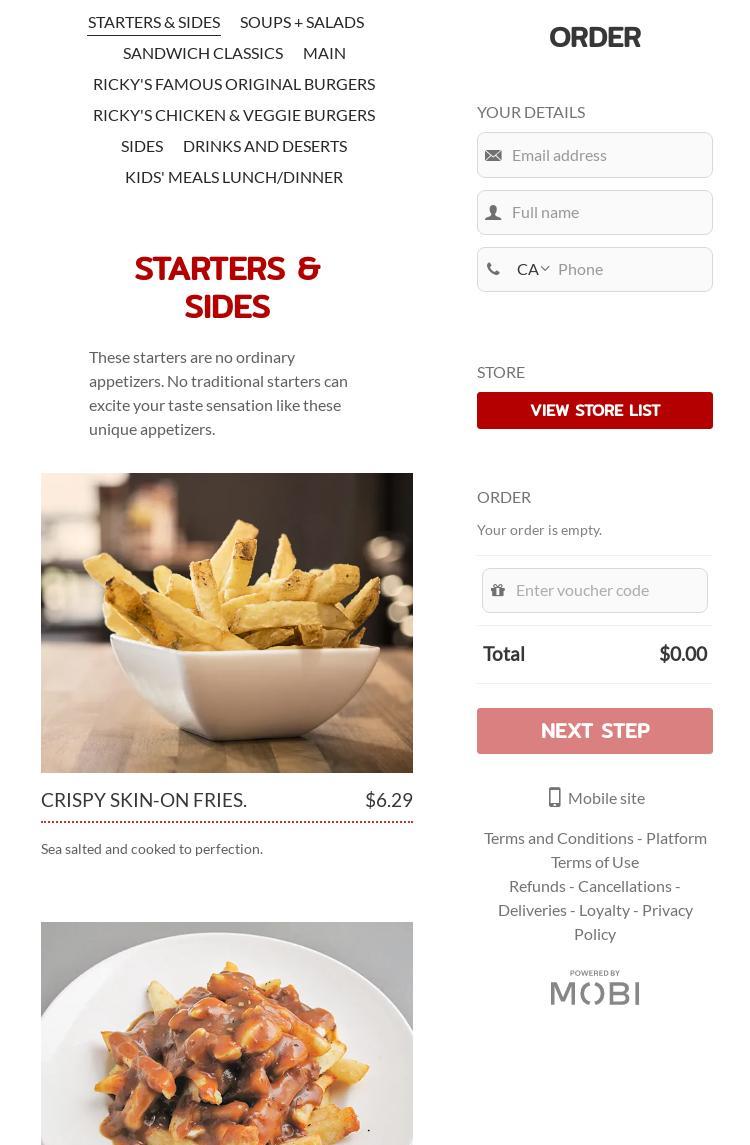Open Terms and Conditions link
The image size is (750, 1145).
(559, 838)
